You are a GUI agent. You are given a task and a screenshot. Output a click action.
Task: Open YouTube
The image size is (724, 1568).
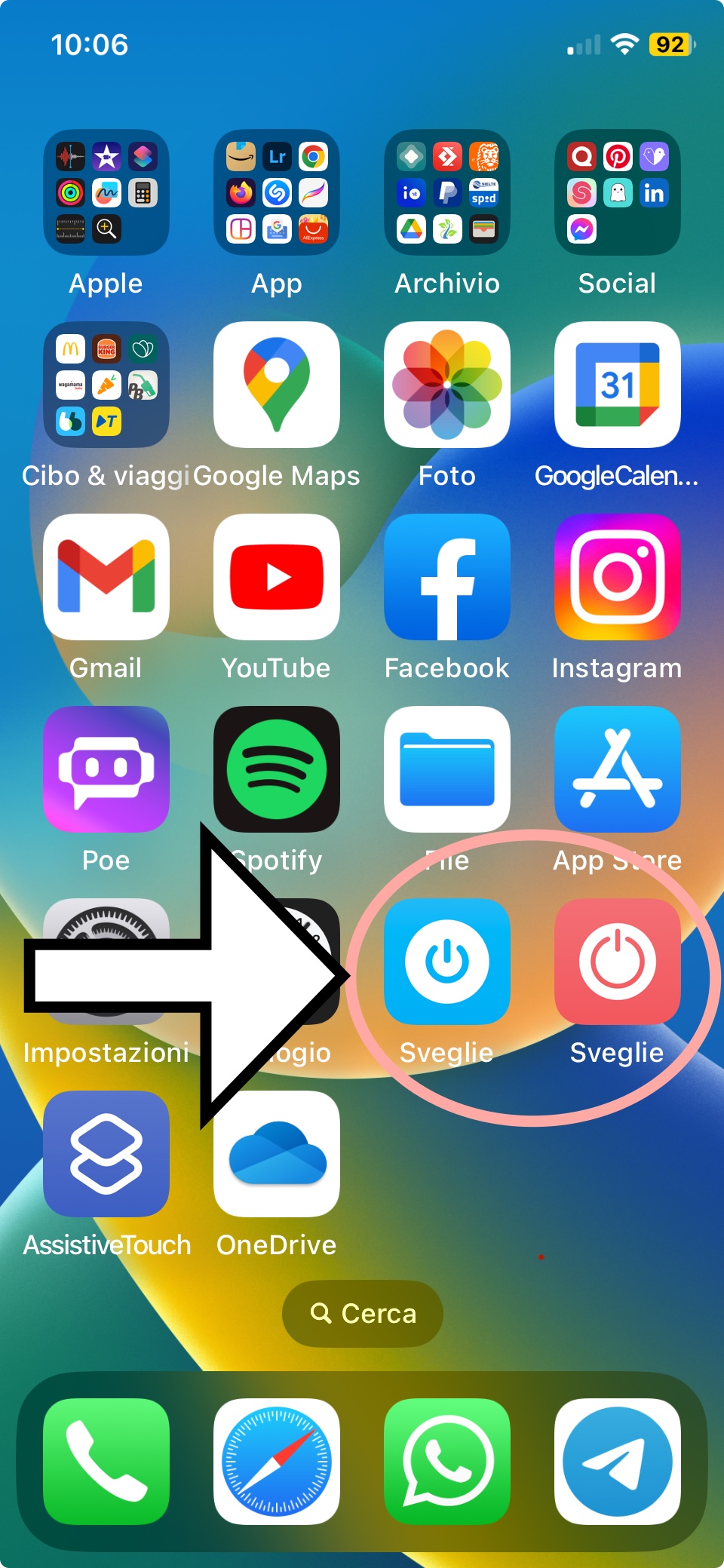pos(277,577)
